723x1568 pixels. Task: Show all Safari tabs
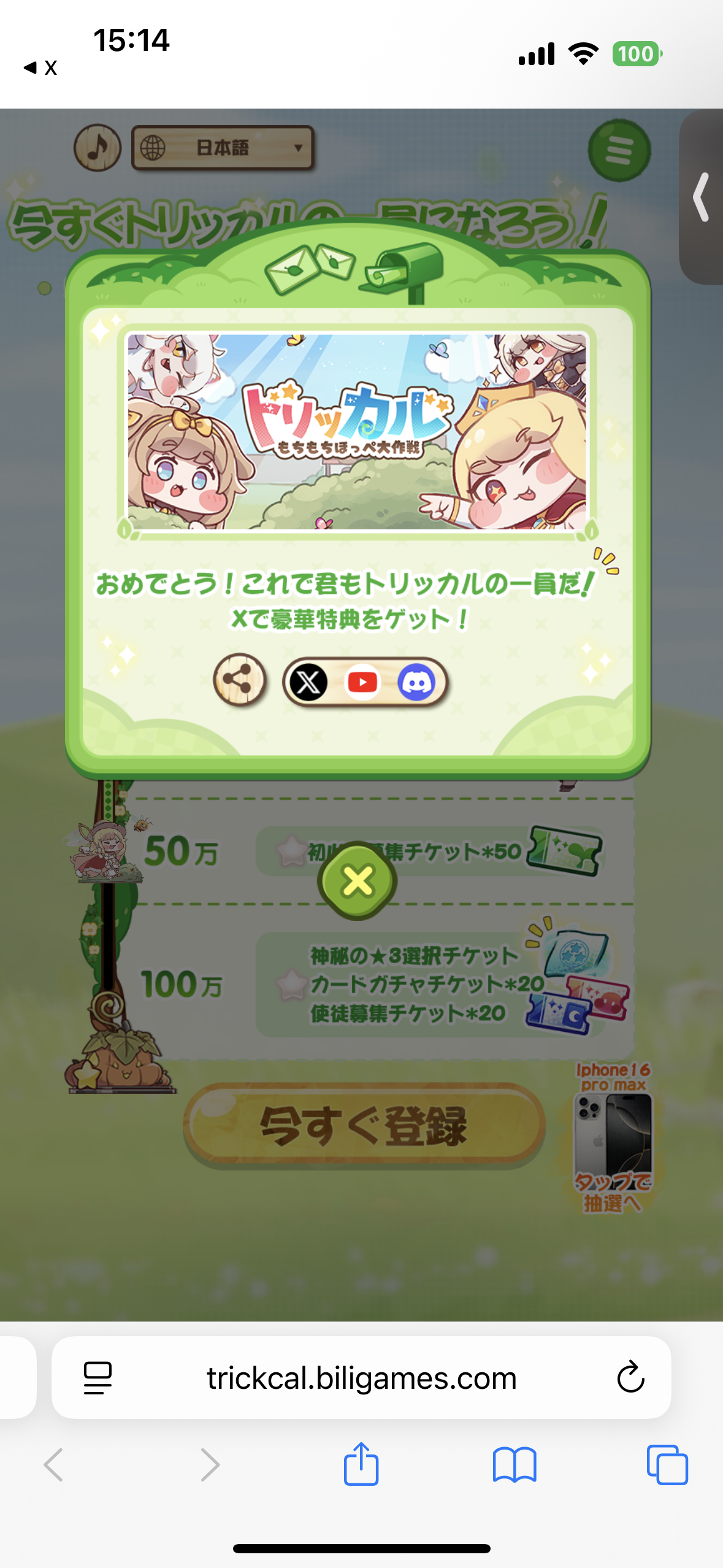[x=667, y=1465]
